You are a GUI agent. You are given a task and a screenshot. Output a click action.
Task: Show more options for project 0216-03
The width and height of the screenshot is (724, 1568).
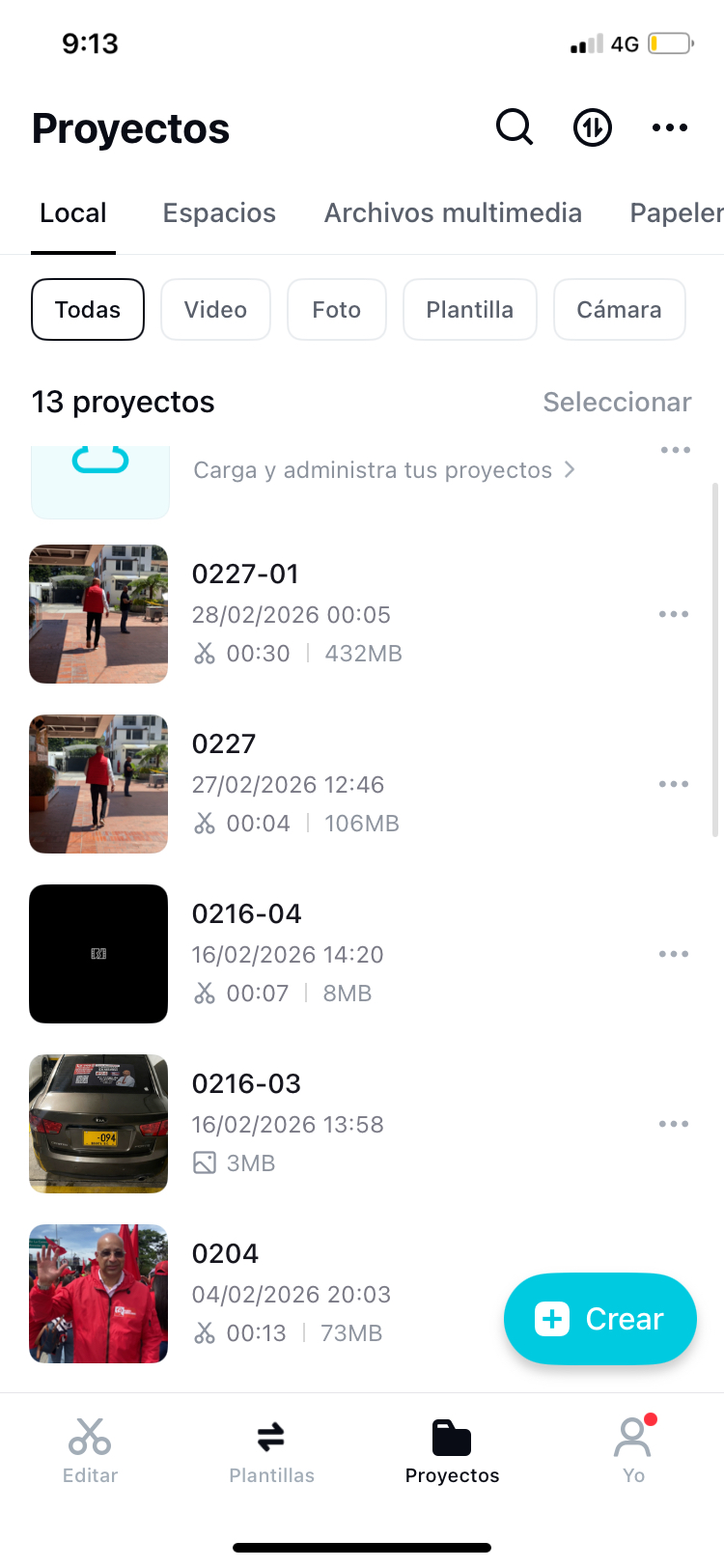[x=673, y=1124]
